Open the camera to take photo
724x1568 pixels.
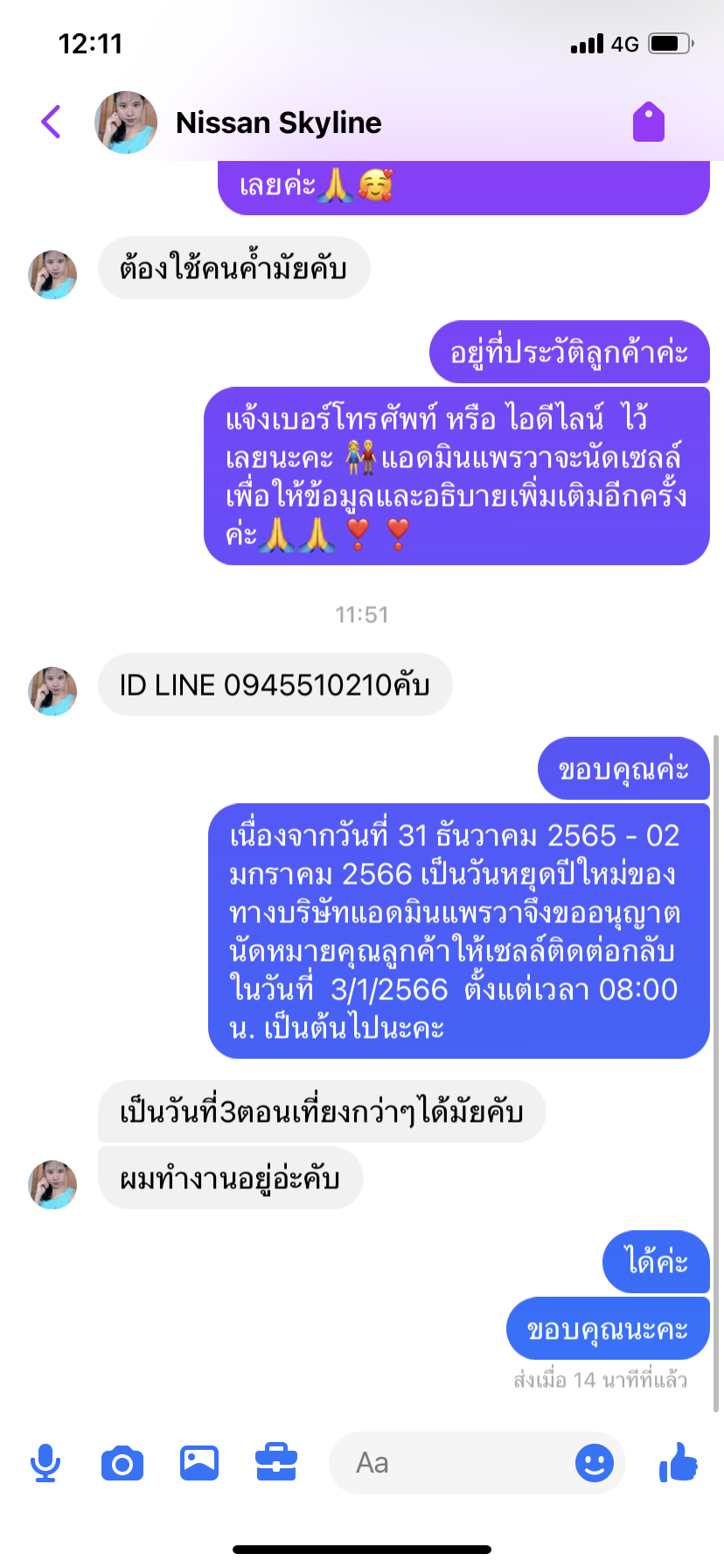pyautogui.click(x=122, y=1463)
